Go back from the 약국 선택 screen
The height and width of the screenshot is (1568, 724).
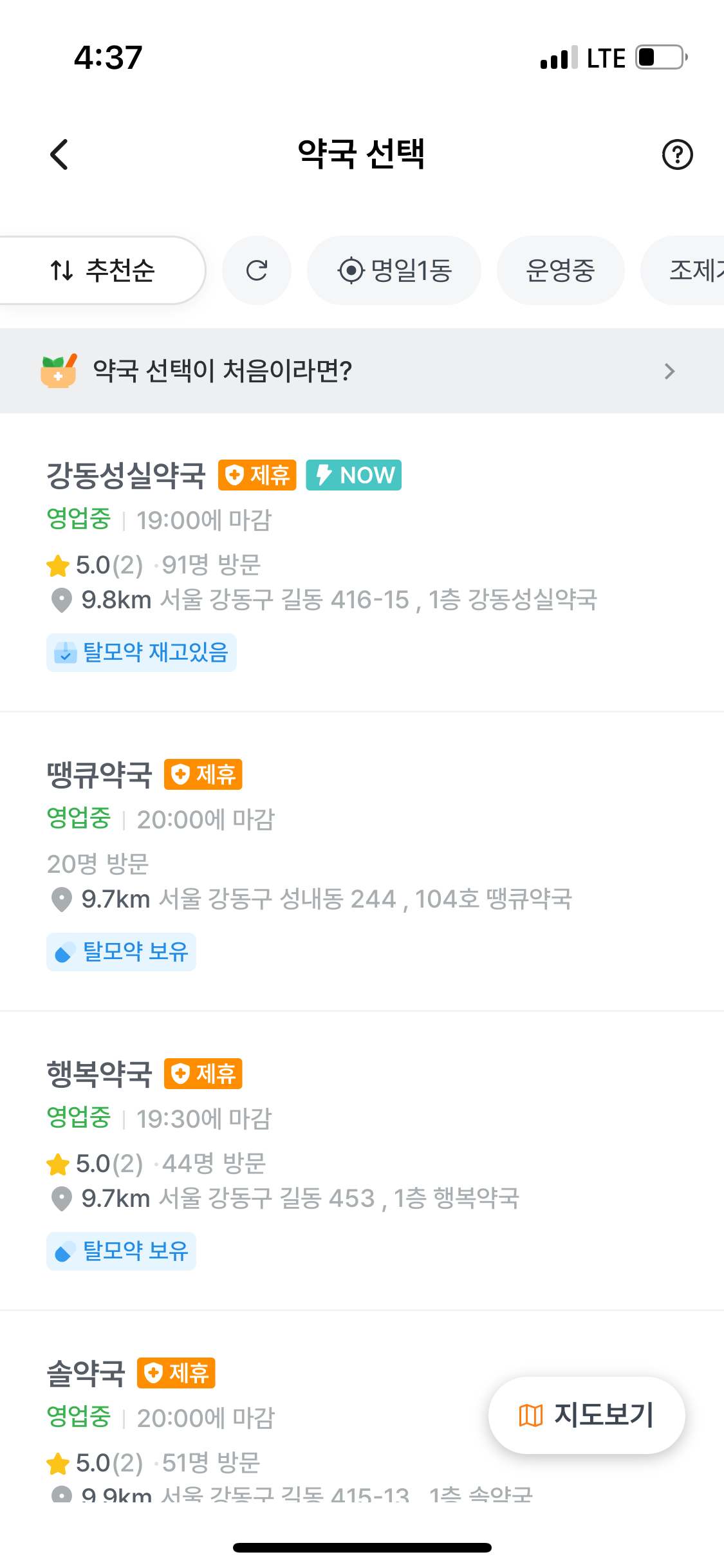59,154
